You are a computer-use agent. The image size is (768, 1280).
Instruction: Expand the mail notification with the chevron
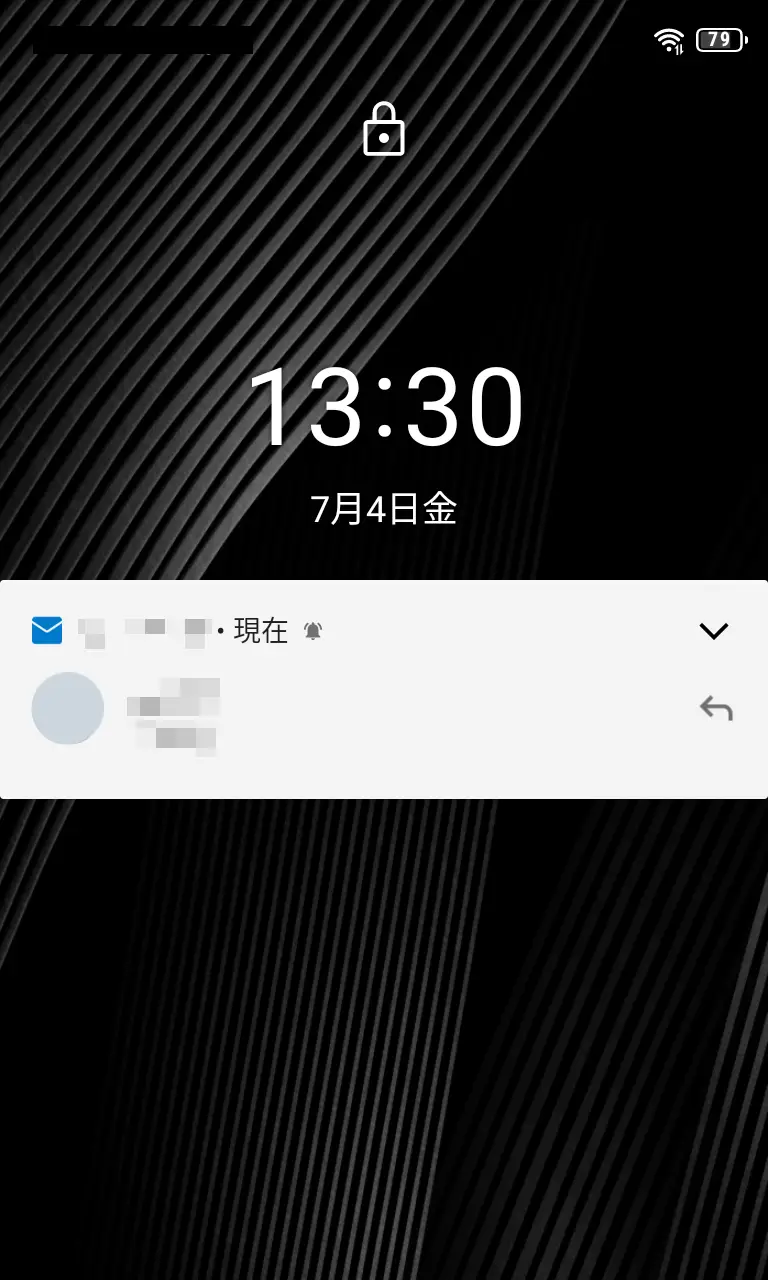713,631
